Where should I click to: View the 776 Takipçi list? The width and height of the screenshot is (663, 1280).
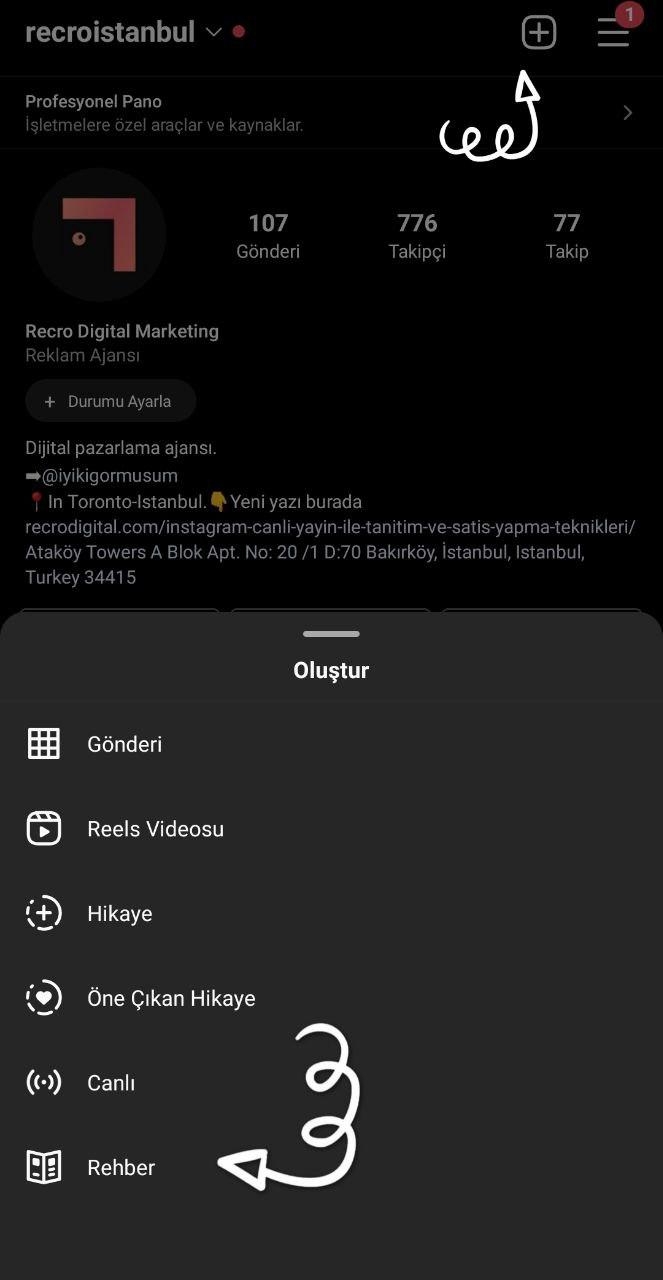pyautogui.click(x=417, y=235)
